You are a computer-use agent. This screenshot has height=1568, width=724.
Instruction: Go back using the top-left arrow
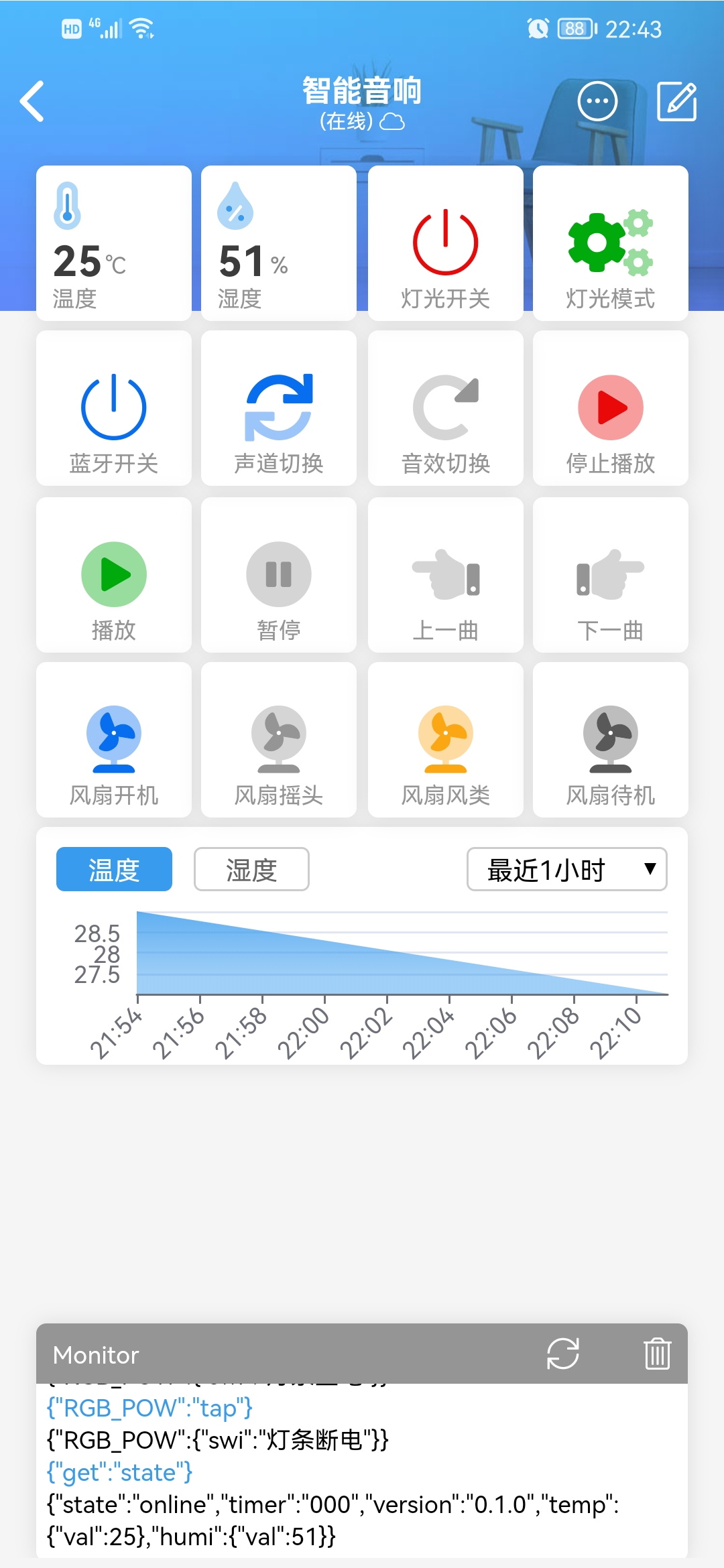tap(32, 101)
